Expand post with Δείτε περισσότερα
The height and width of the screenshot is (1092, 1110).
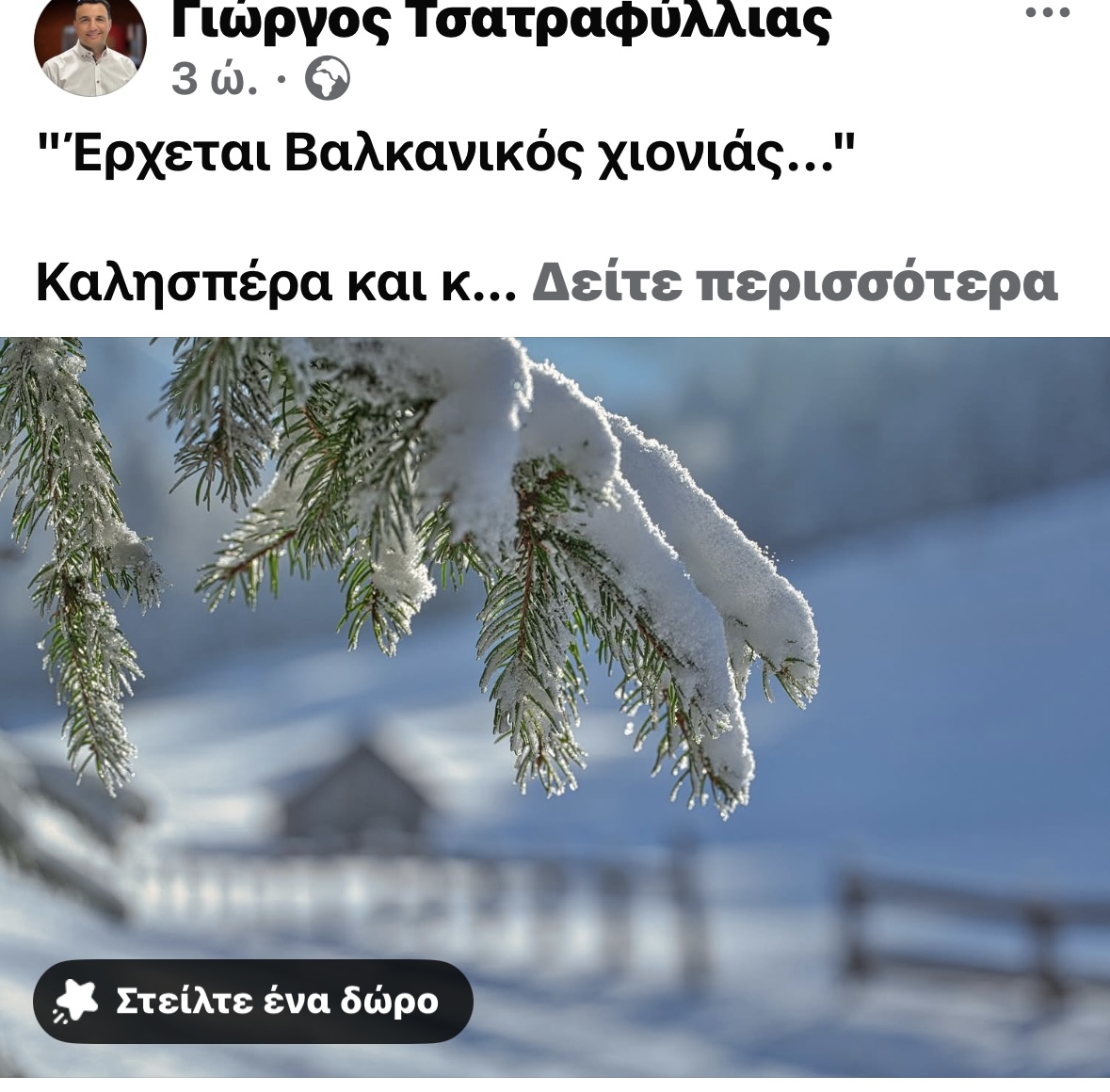pyautogui.click(x=794, y=282)
